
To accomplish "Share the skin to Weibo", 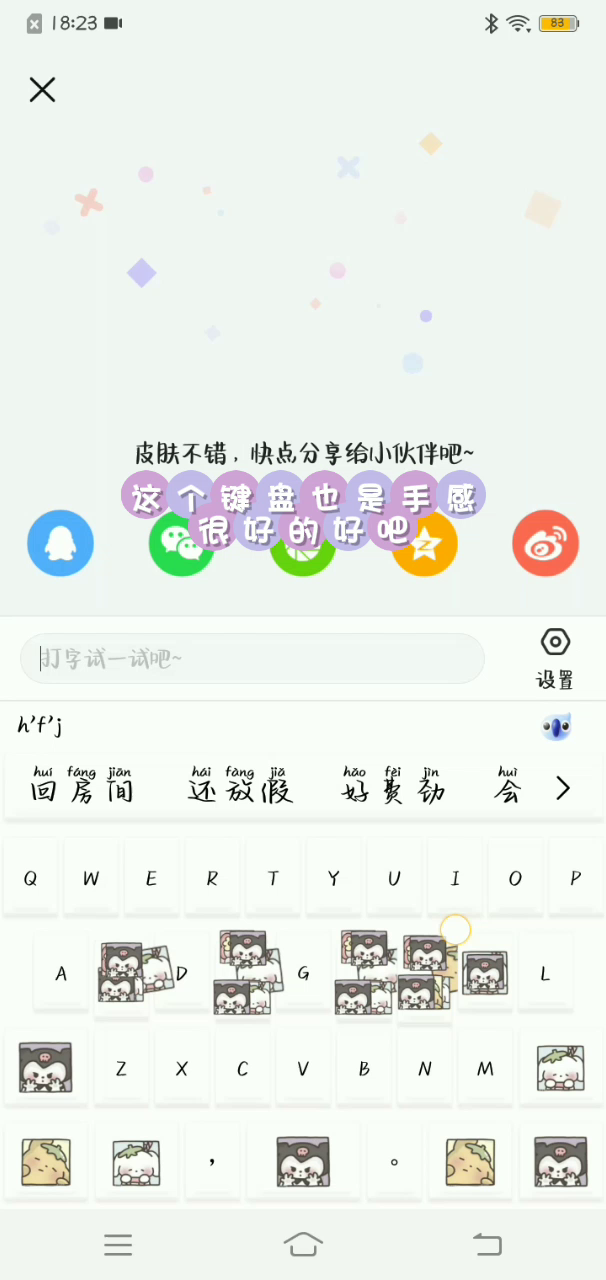I will [545, 543].
